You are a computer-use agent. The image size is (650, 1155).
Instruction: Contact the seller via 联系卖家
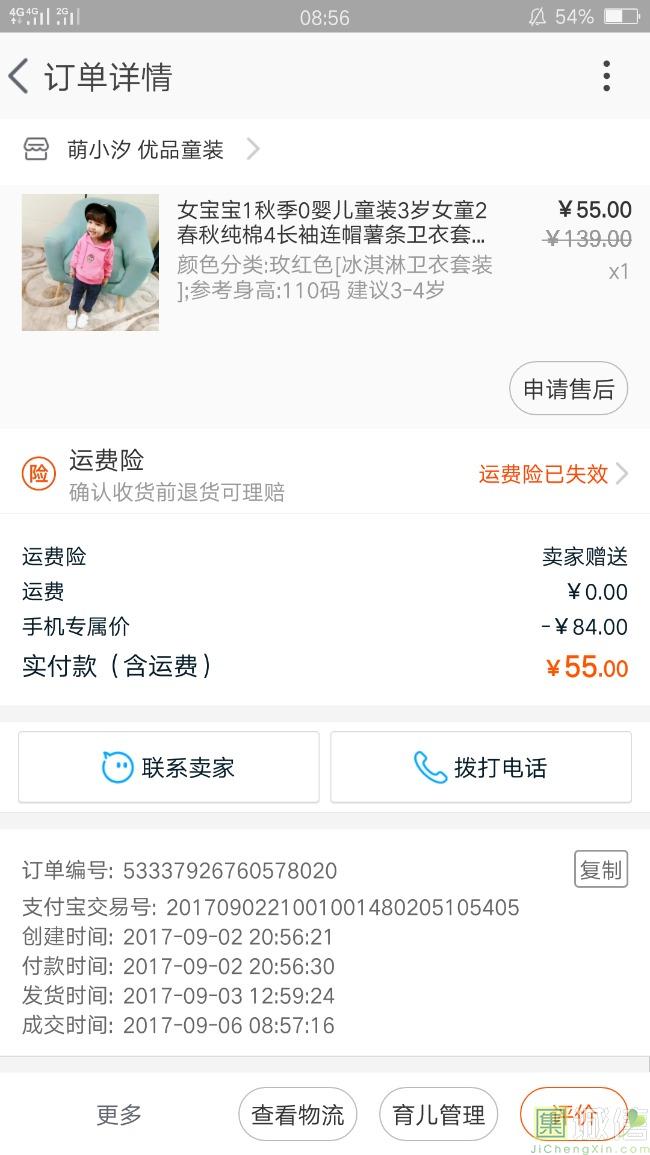[x=169, y=767]
